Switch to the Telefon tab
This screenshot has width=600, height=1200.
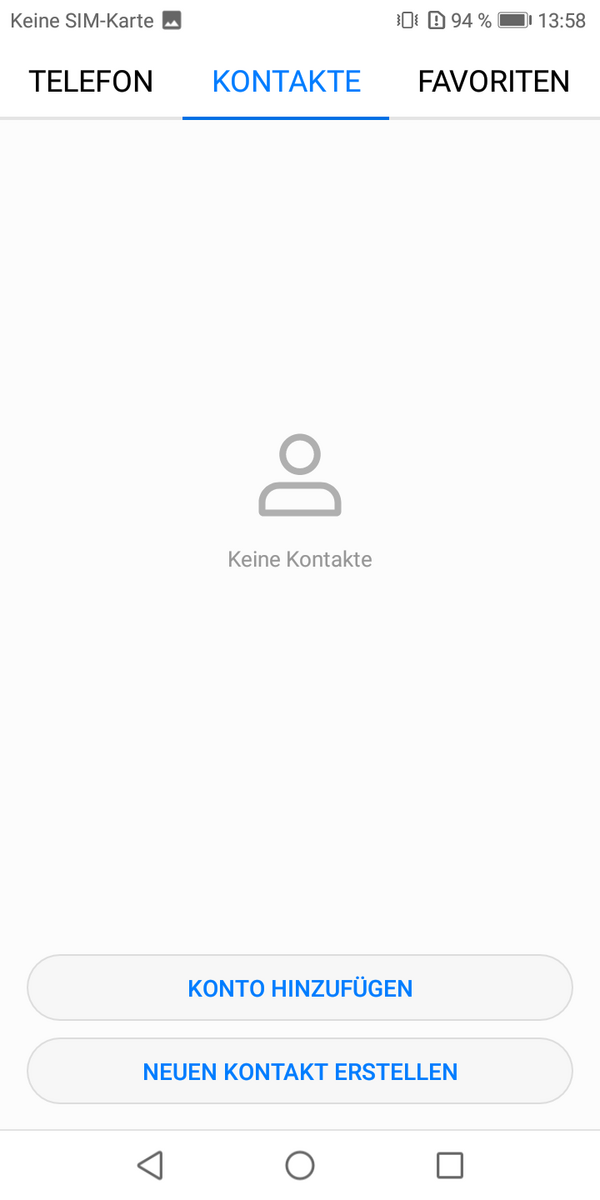click(91, 81)
